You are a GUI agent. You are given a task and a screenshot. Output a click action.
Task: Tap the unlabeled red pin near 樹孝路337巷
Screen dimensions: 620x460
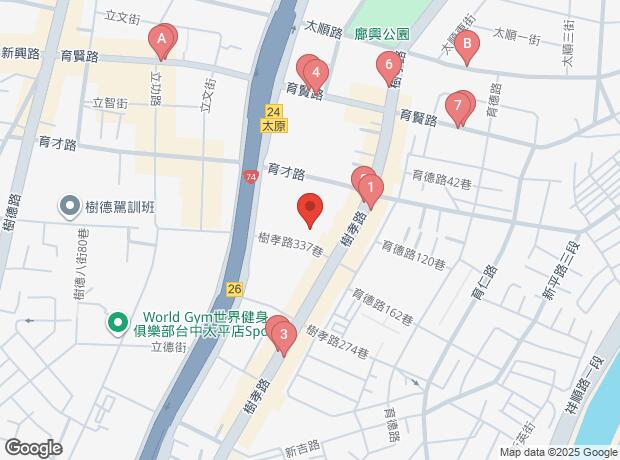tap(310, 208)
